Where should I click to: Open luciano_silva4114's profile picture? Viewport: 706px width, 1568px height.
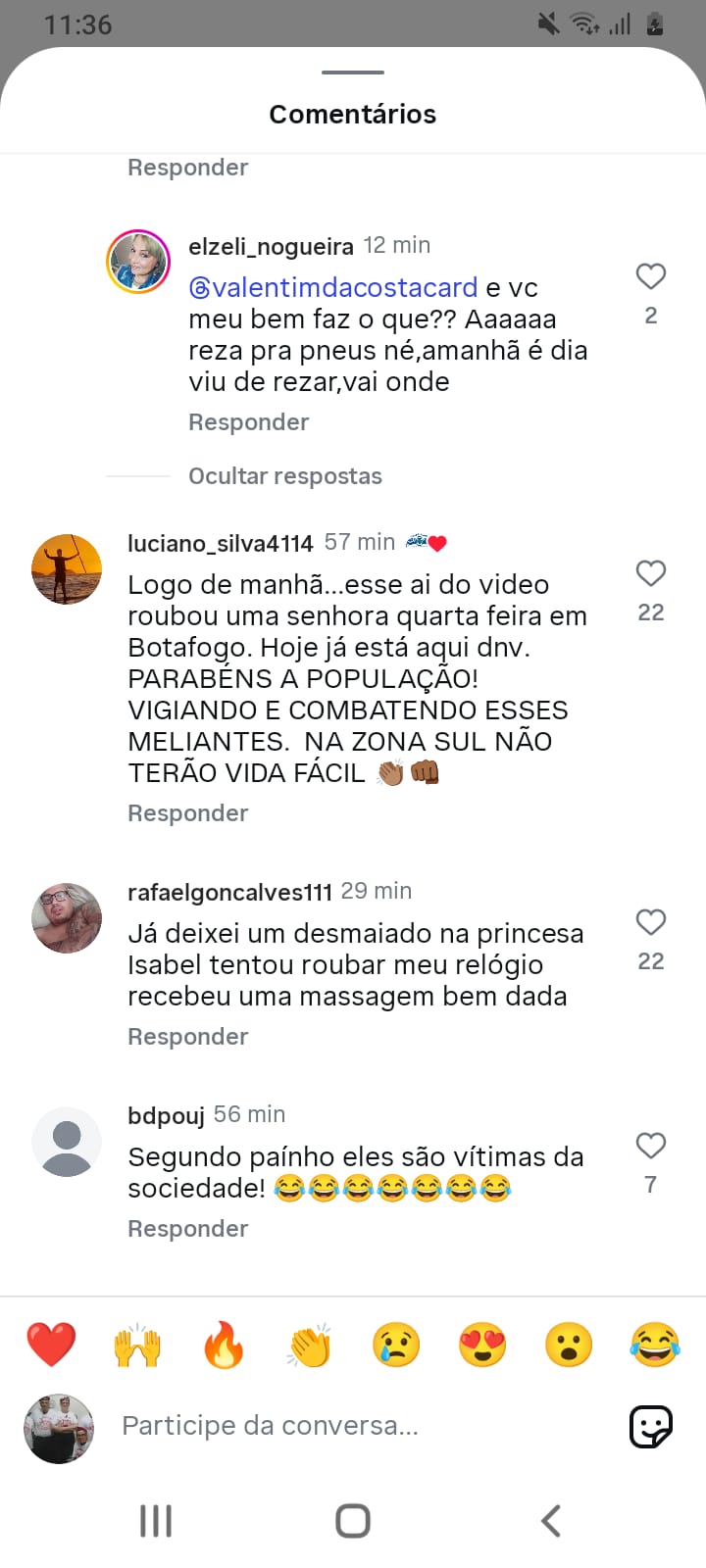coord(67,569)
